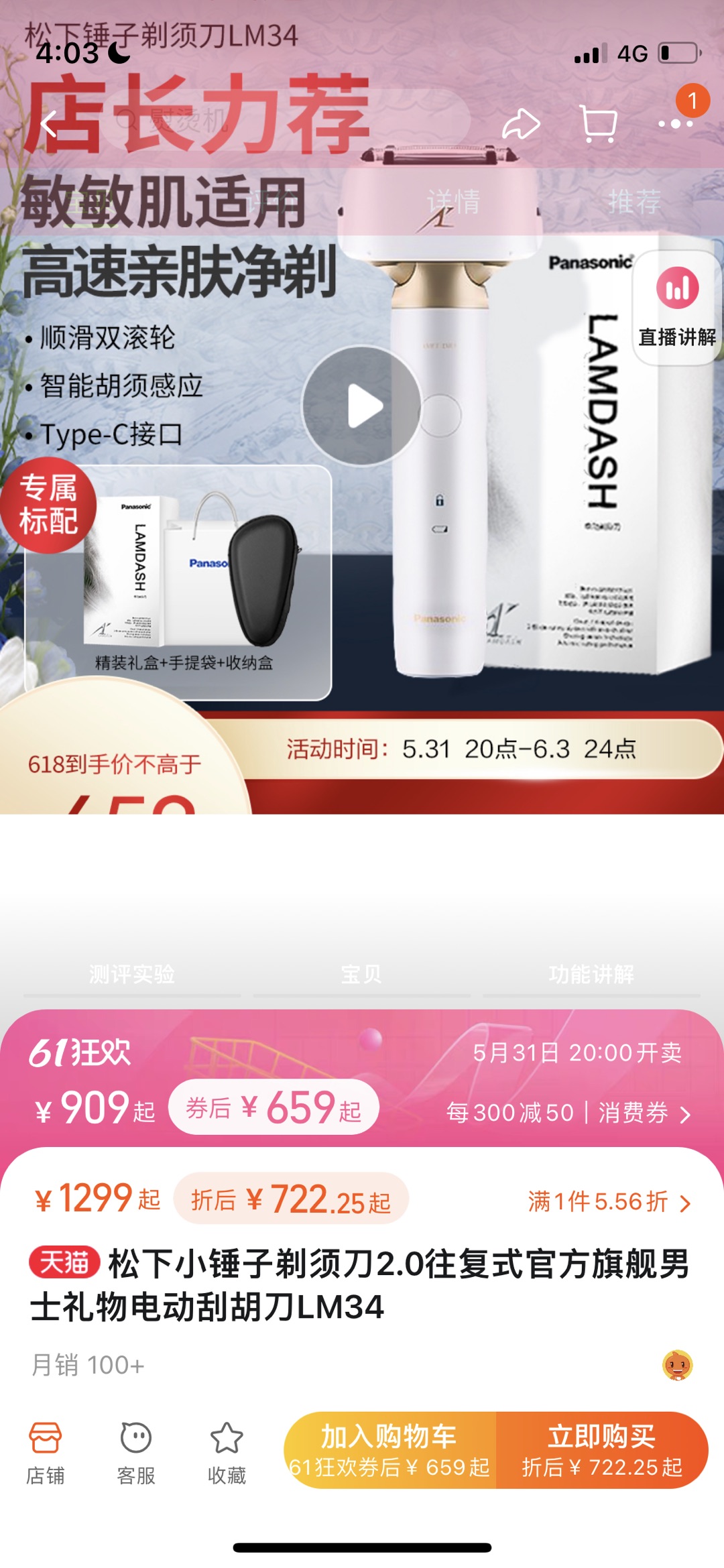The image size is (724, 1568).
Task: Select the 功能讲解 segment
Action: tap(591, 974)
